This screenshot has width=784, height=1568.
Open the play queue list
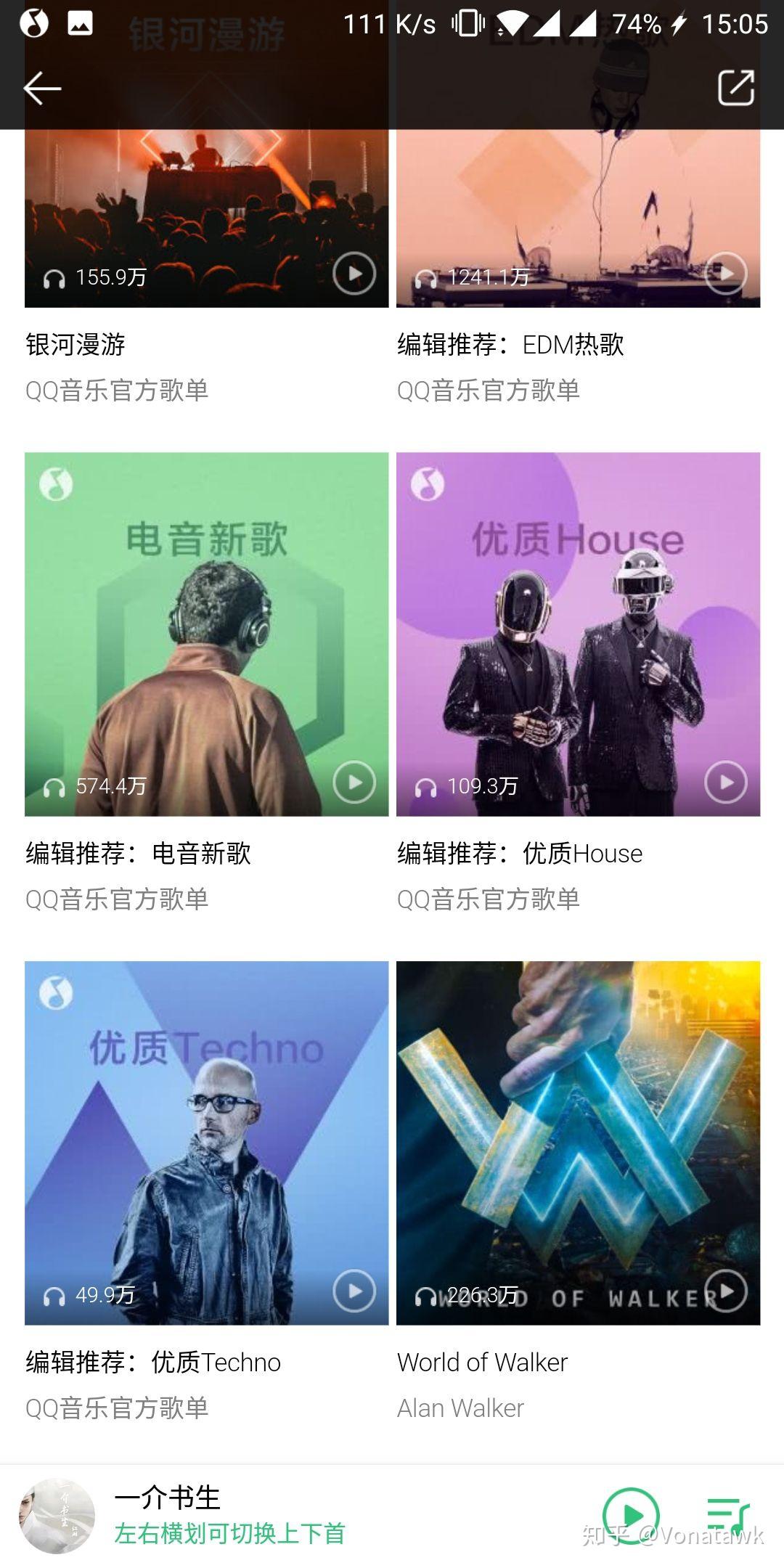coord(727,1516)
